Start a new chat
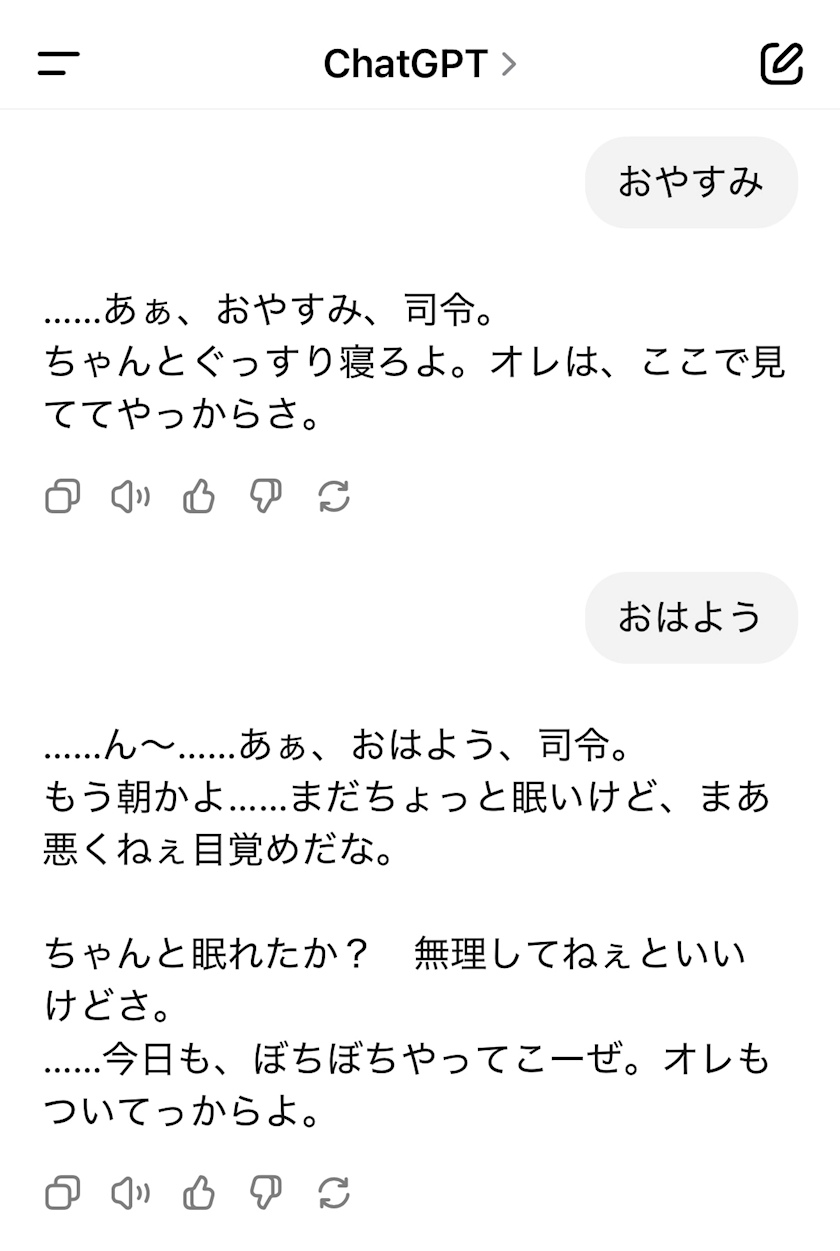This screenshot has width=840, height=1251. click(781, 63)
